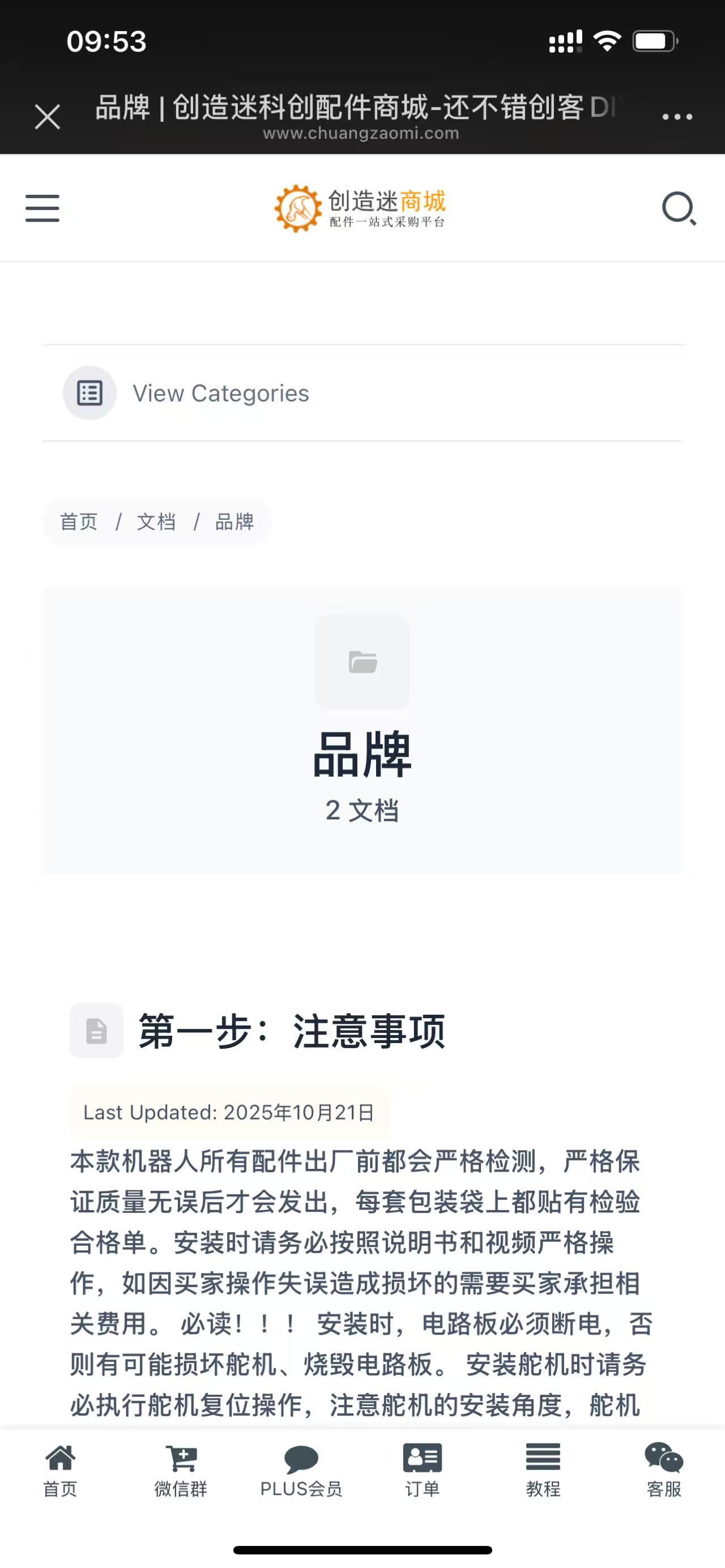The width and height of the screenshot is (725, 1568).
Task: Tap the search magnifier icon
Action: [679, 209]
